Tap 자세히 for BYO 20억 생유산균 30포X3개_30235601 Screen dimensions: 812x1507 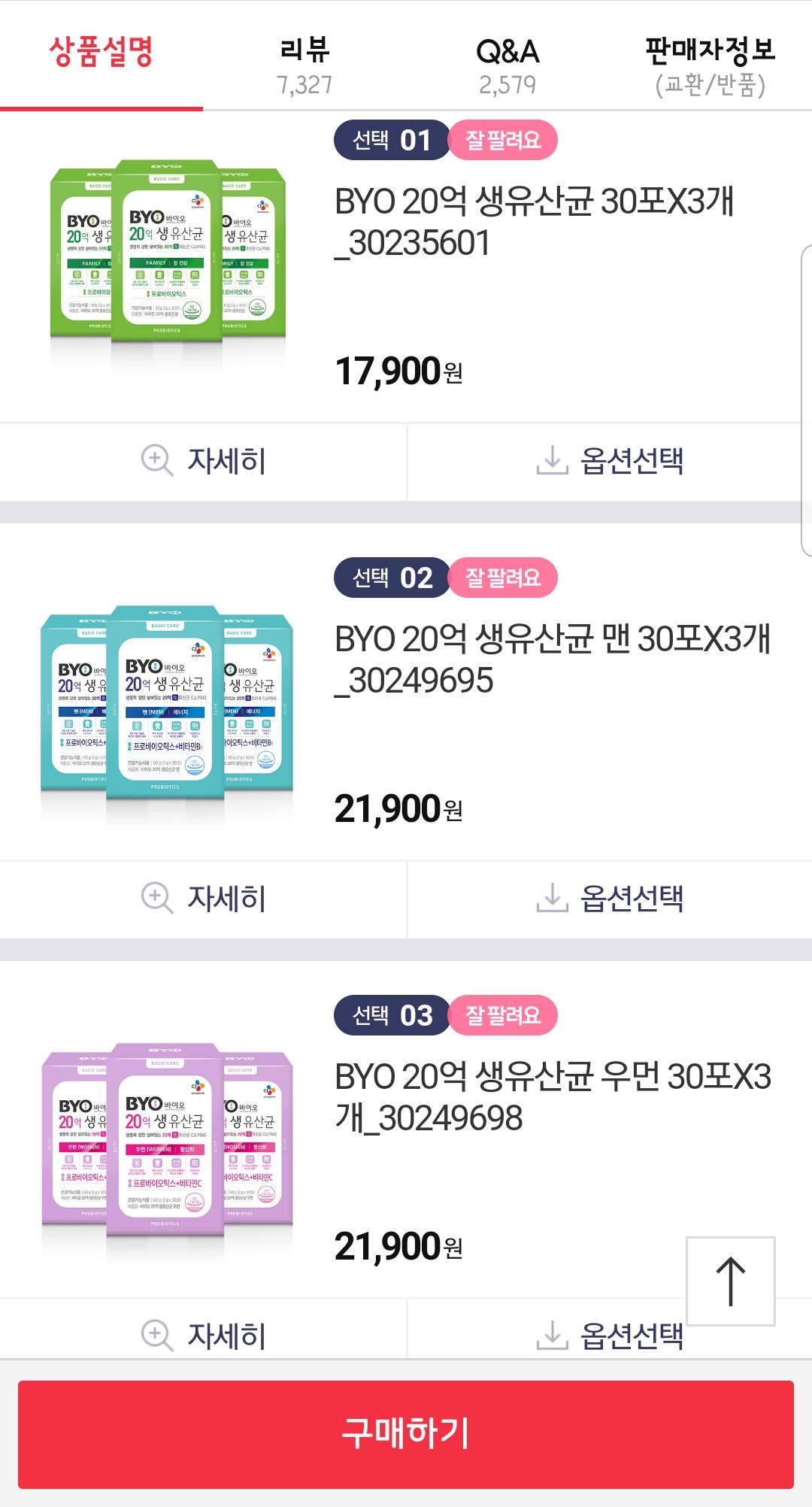pos(204,461)
